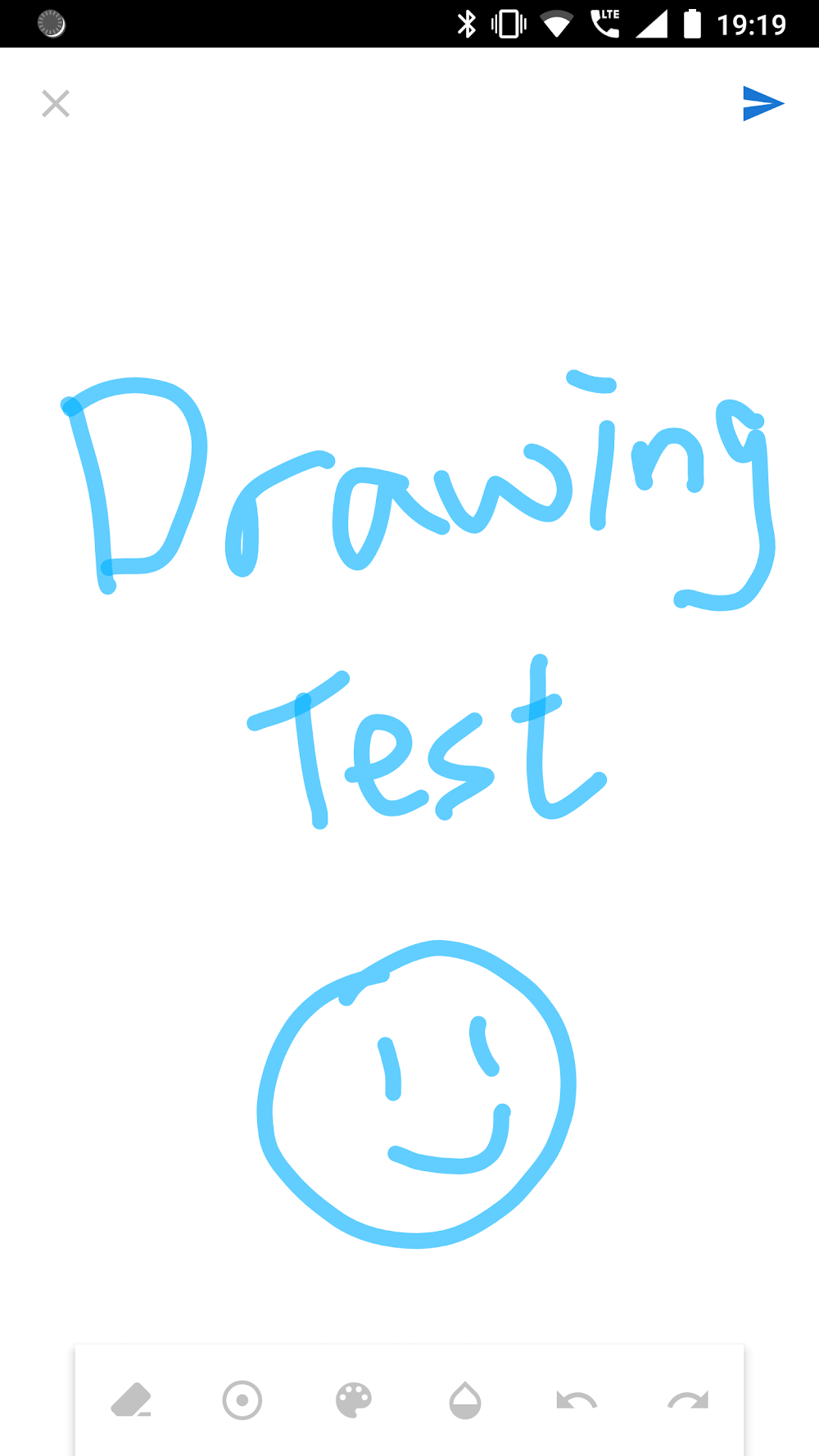This screenshot has width=819, height=1456.
Task: Open the color palette
Action: tap(354, 1400)
